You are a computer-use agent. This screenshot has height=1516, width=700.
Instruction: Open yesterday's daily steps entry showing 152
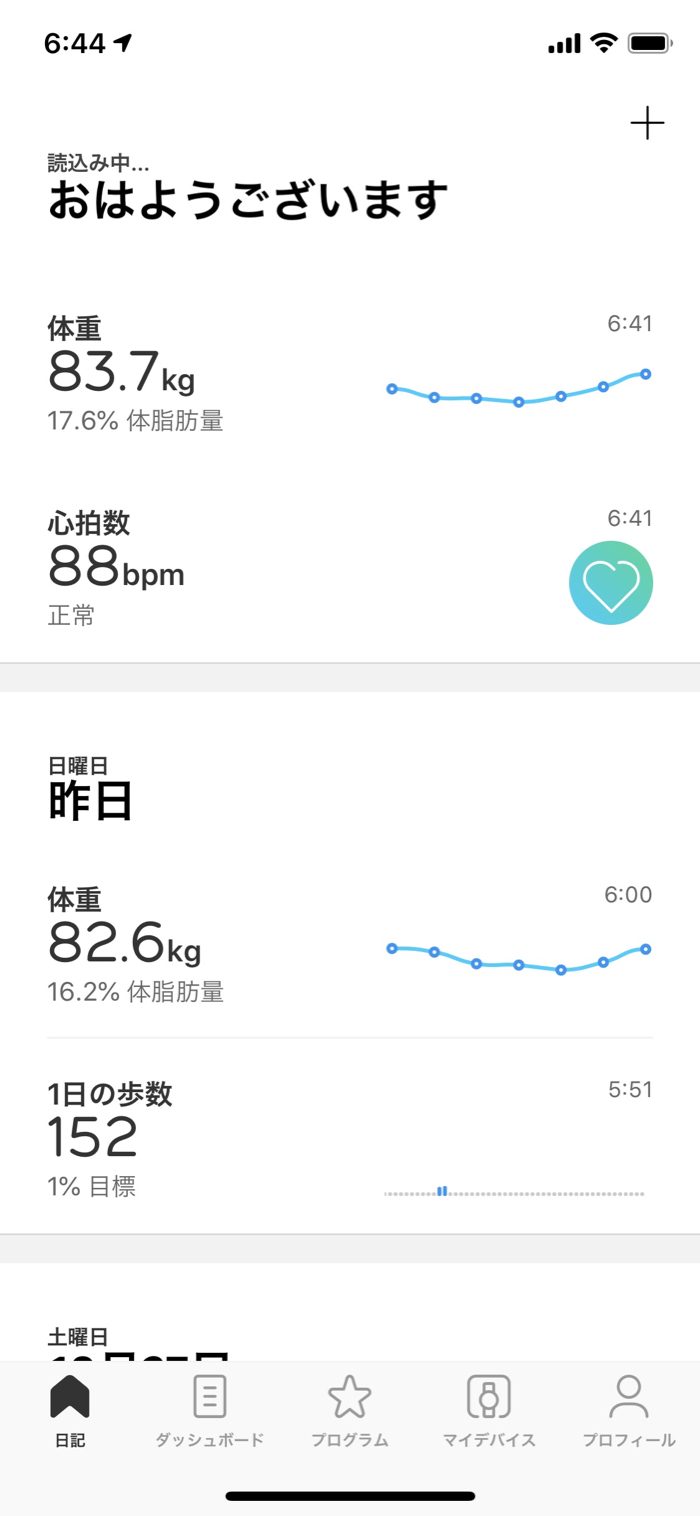(350, 1140)
